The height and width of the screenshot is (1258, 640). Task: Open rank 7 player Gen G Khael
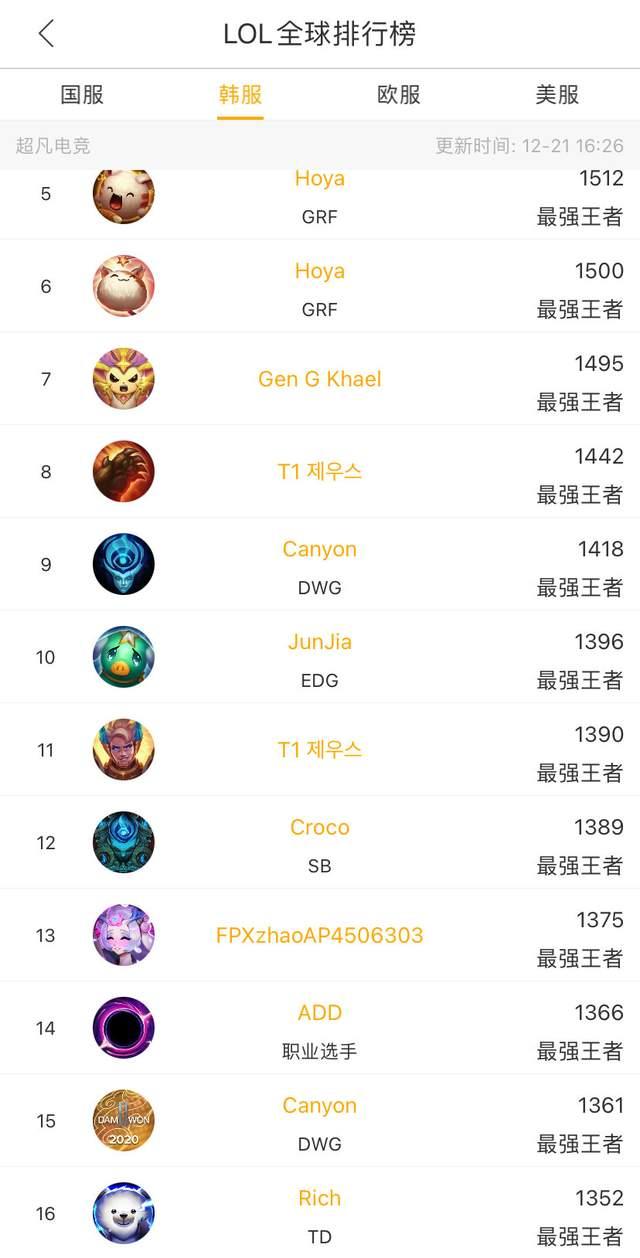(320, 379)
